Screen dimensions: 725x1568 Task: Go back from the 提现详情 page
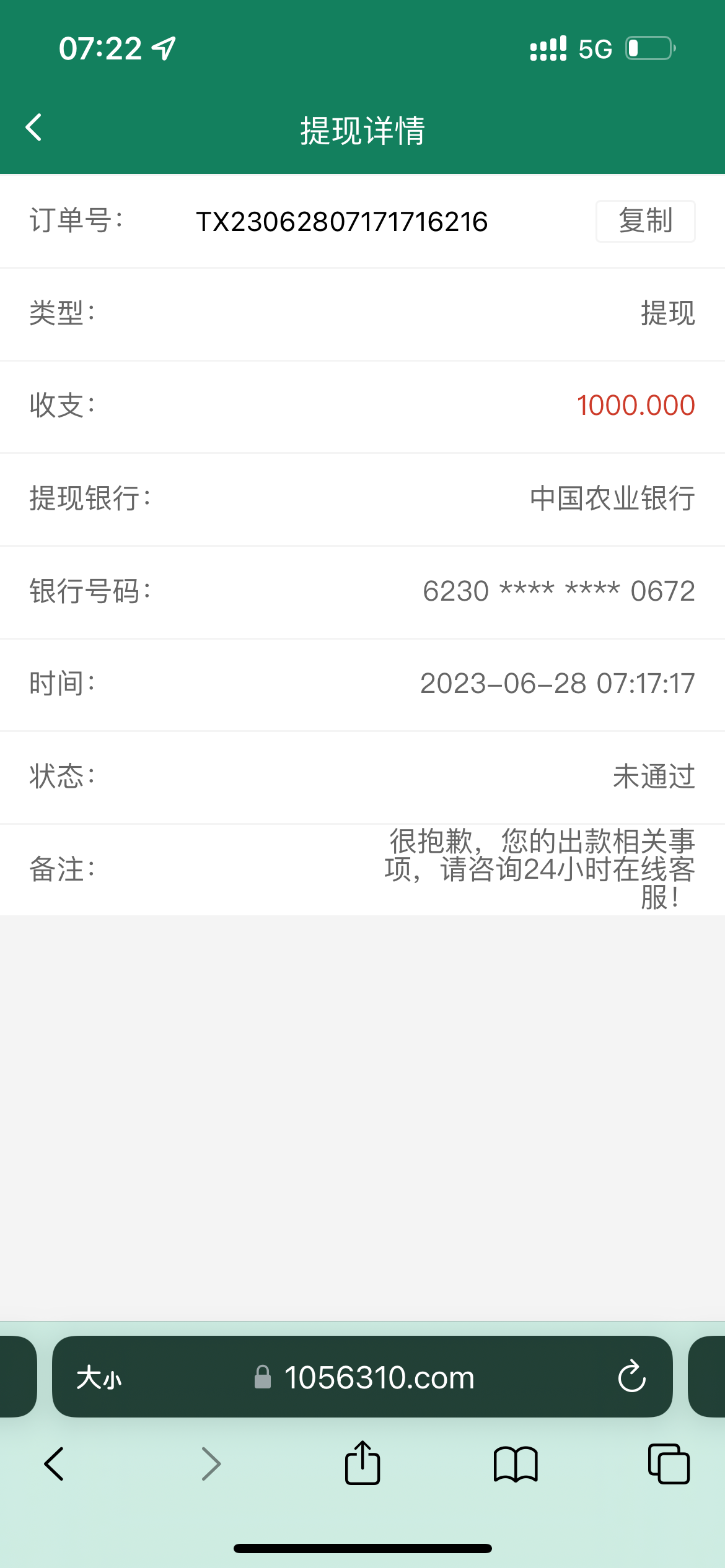pos(34,128)
